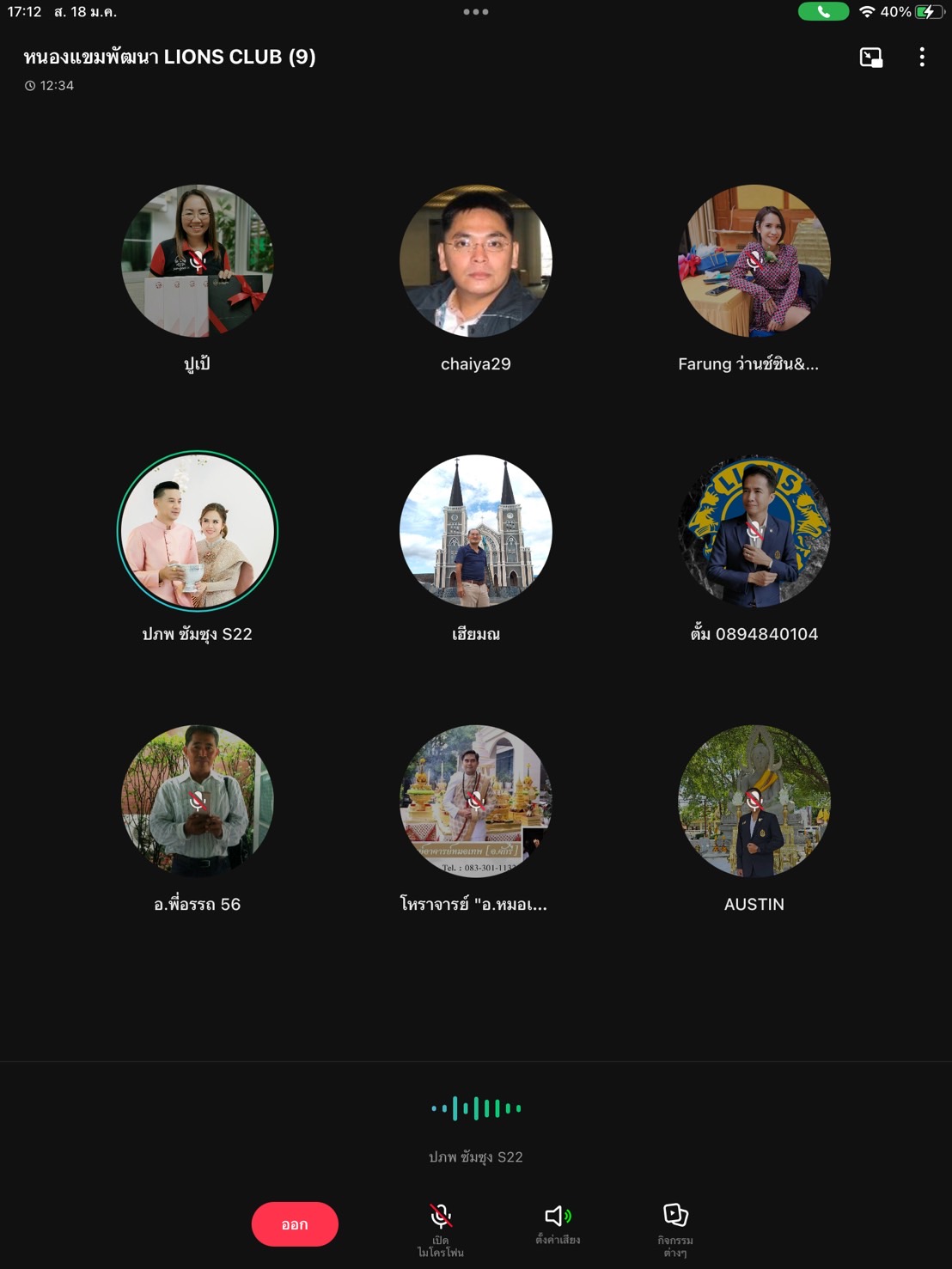Image resolution: width=952 pixels, height=1269 pixels.
Task: Select participant AUSTIN
Action: point(754,801)
